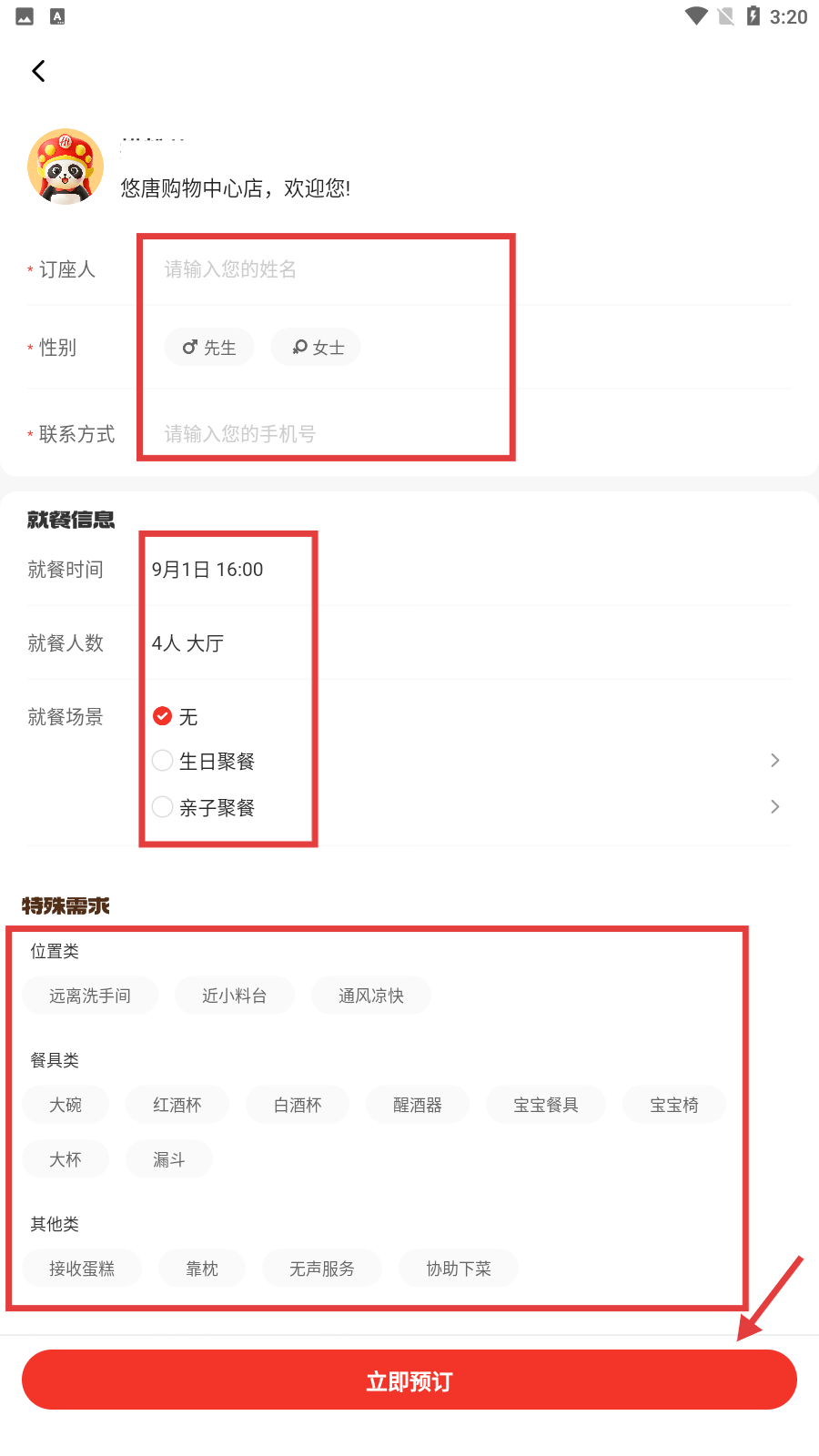Select 女士 as gender
Viewport: 819px width, 1456px height.
316,348
